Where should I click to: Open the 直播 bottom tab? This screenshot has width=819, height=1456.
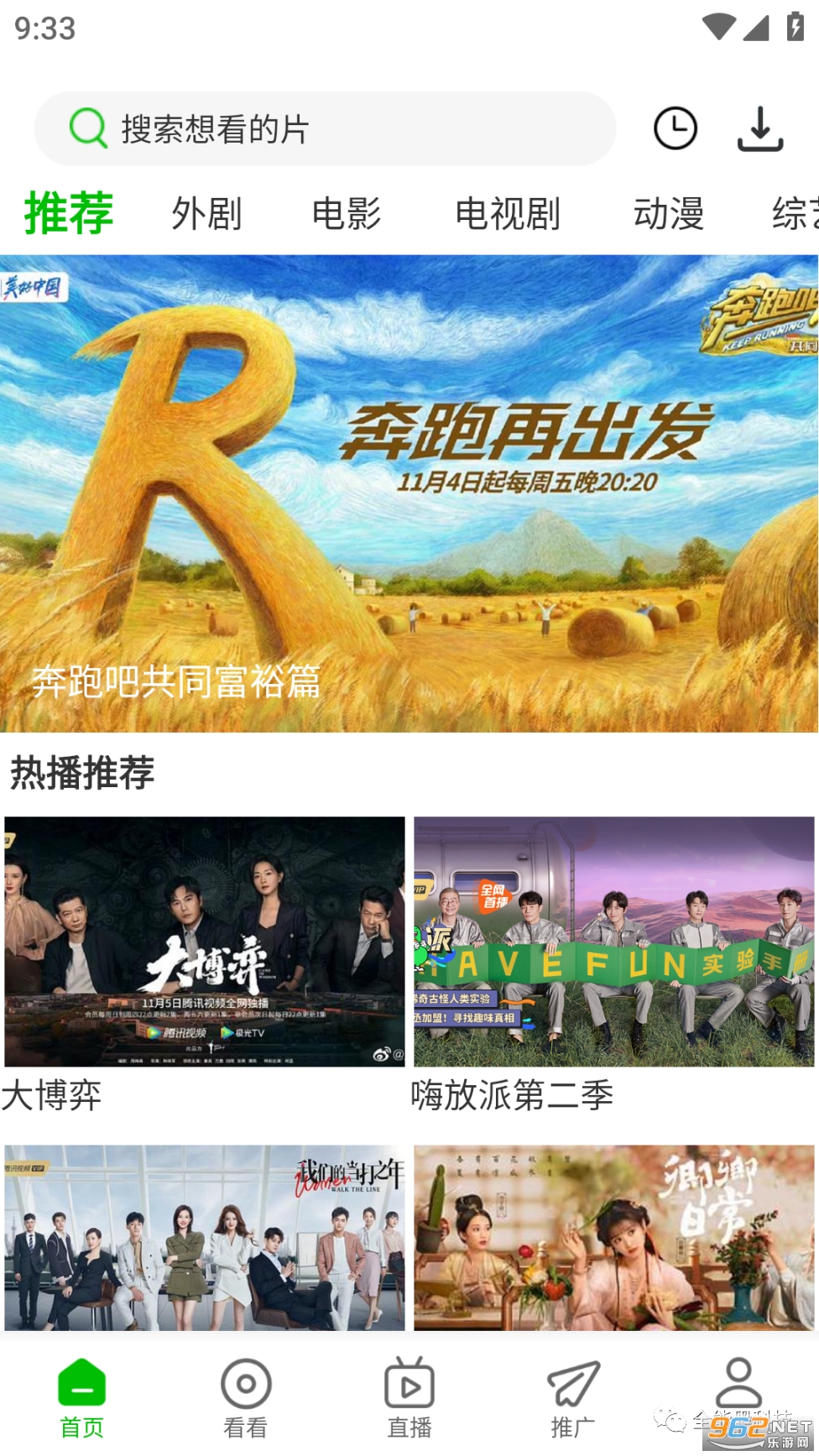click(409, 1397)
